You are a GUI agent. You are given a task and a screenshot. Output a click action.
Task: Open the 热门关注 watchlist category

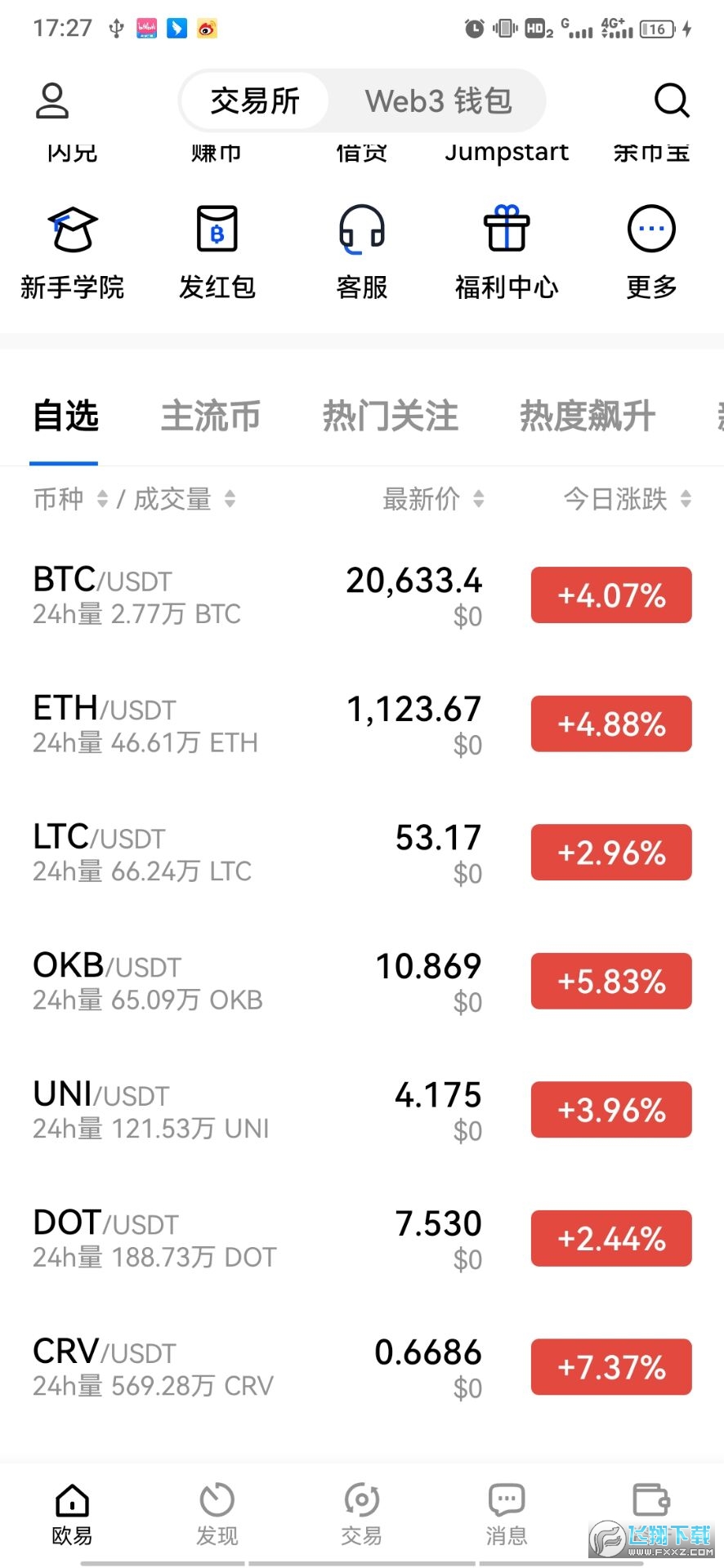click(391, 416)
